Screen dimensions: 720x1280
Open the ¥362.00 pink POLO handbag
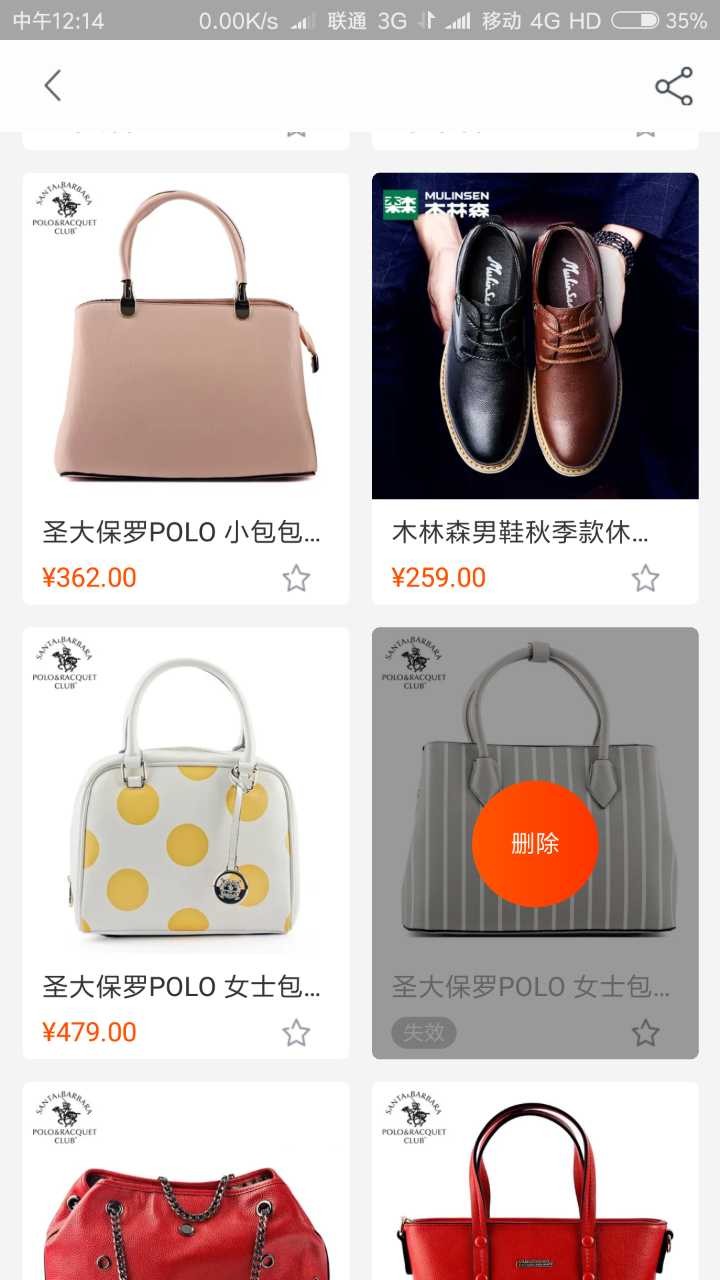point(186,389)
